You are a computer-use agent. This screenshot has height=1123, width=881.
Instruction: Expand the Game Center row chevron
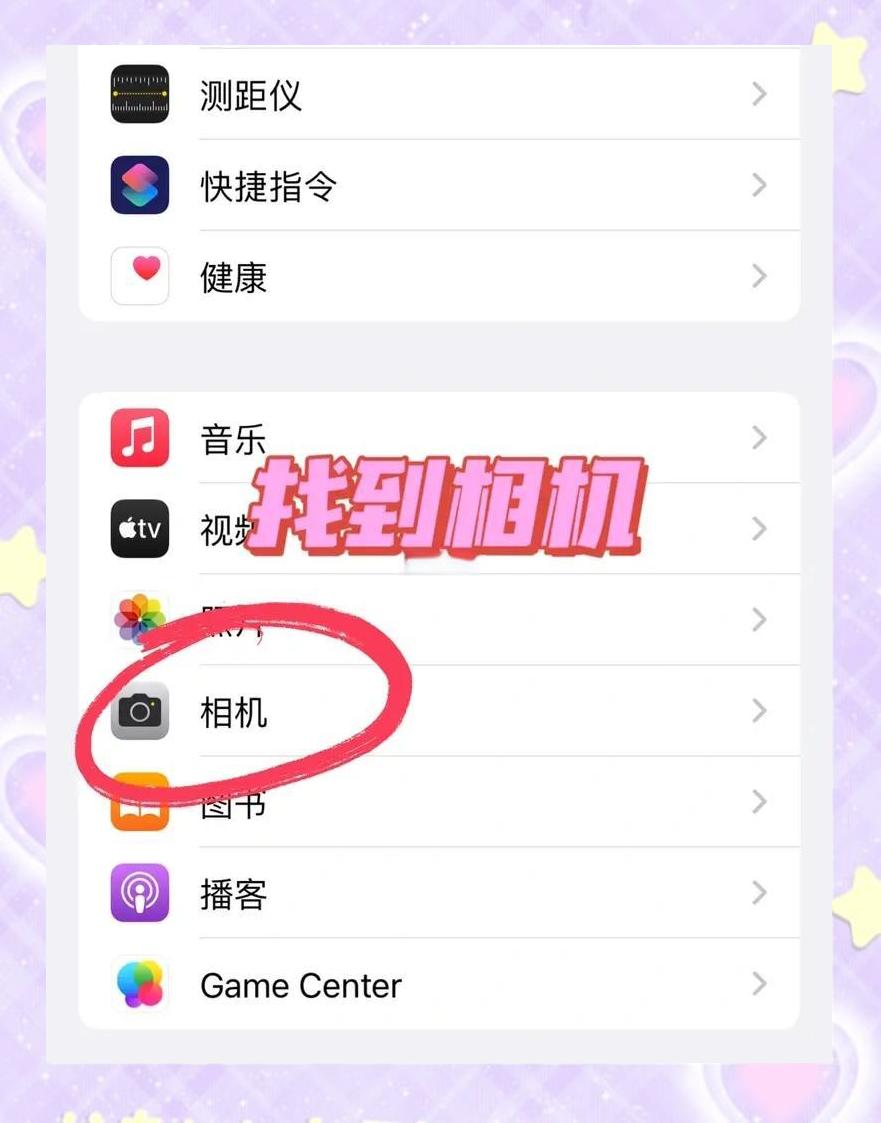[x=758, y=985]
